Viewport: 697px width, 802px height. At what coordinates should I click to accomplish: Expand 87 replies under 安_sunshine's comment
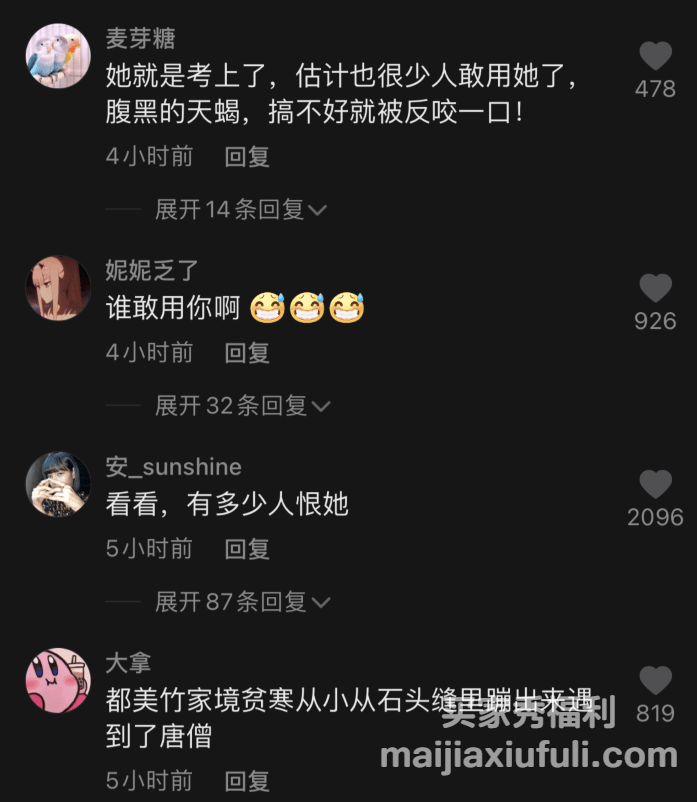click(241, 601)
